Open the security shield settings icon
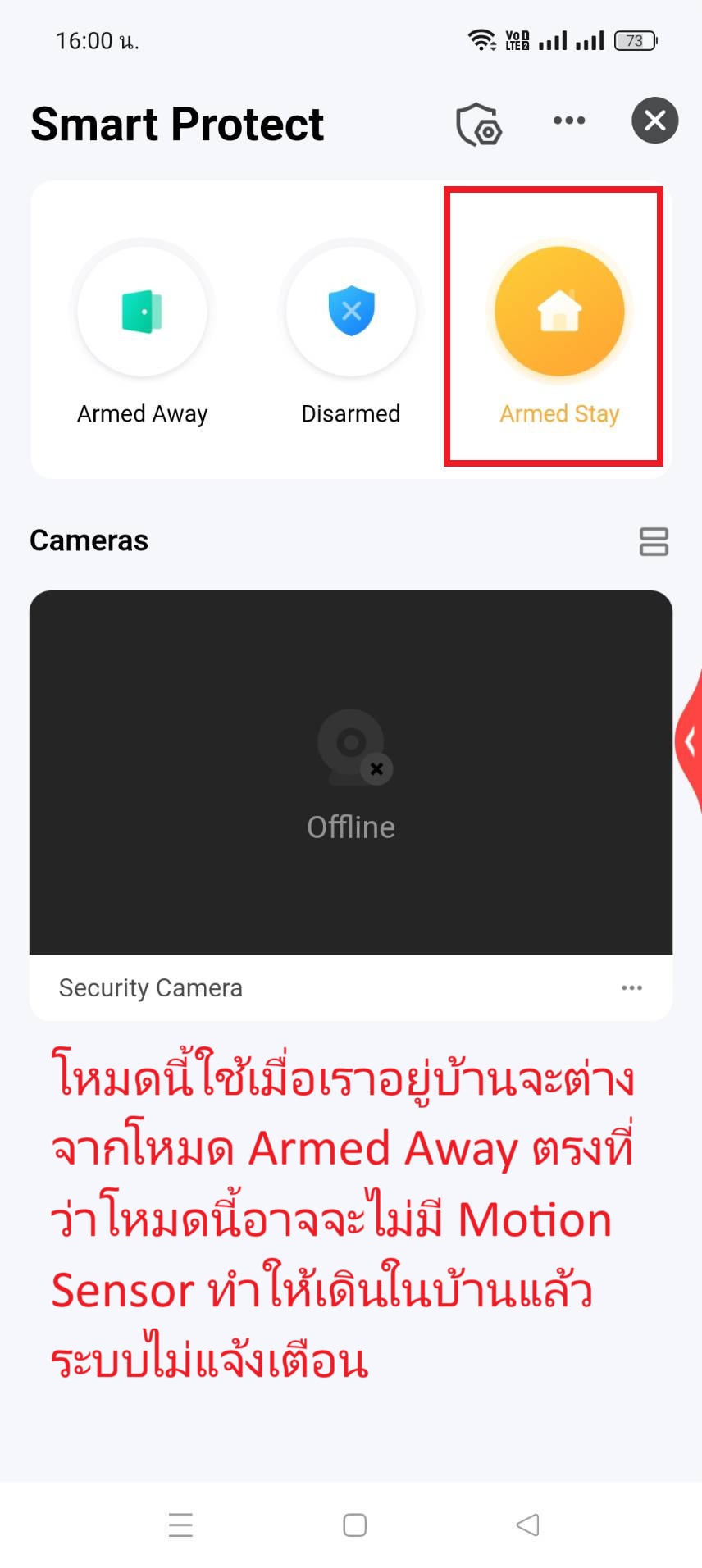The image size is (702, 1568). tap(479, 125)
